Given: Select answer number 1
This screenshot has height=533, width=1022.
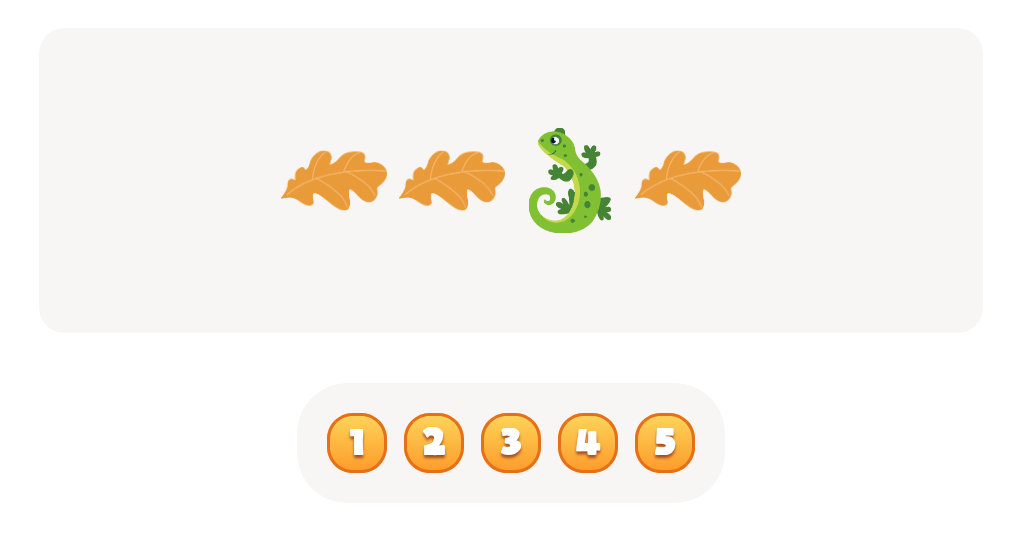Looking at the screenshot, I should pyautogui.click(x=357, y=442).
